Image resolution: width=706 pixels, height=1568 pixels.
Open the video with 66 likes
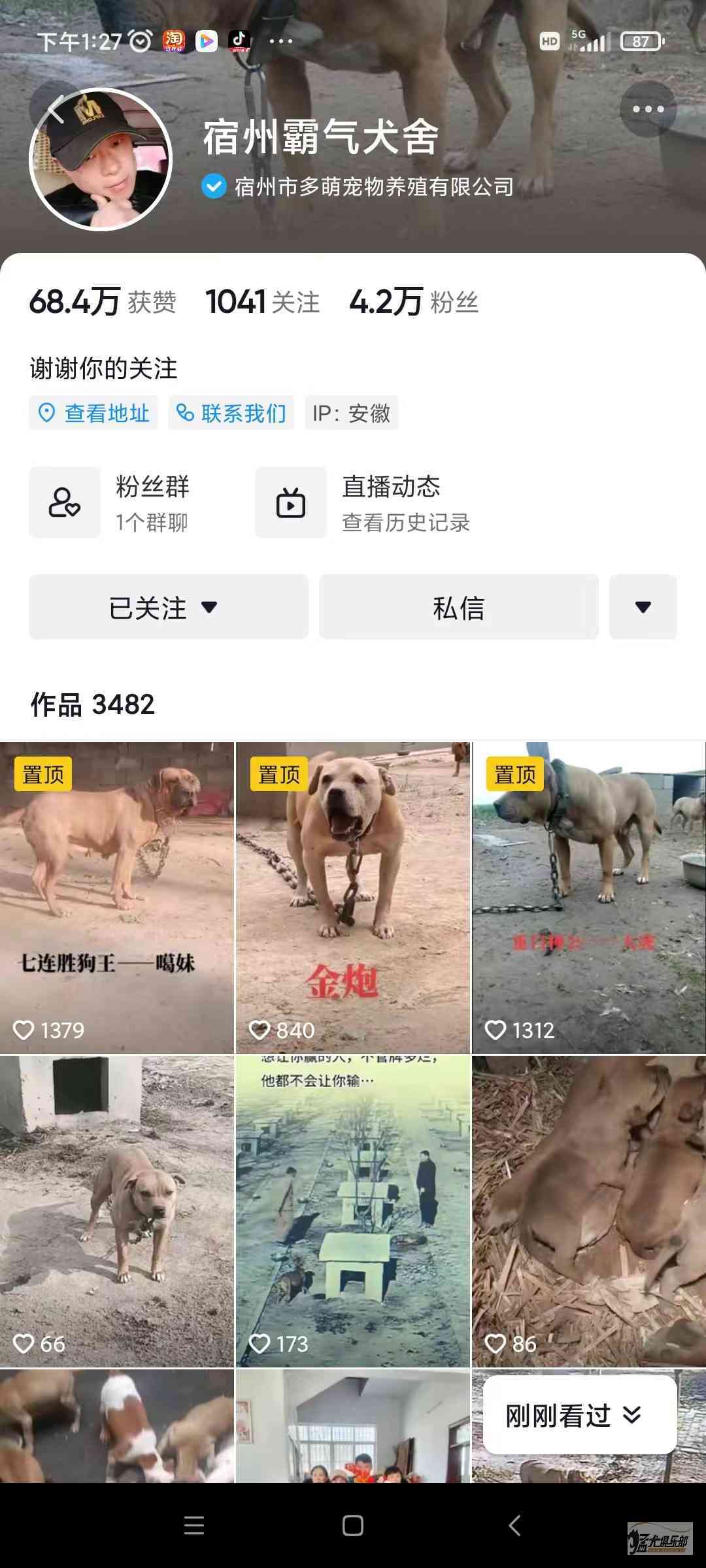click(x=117, y=1211)
